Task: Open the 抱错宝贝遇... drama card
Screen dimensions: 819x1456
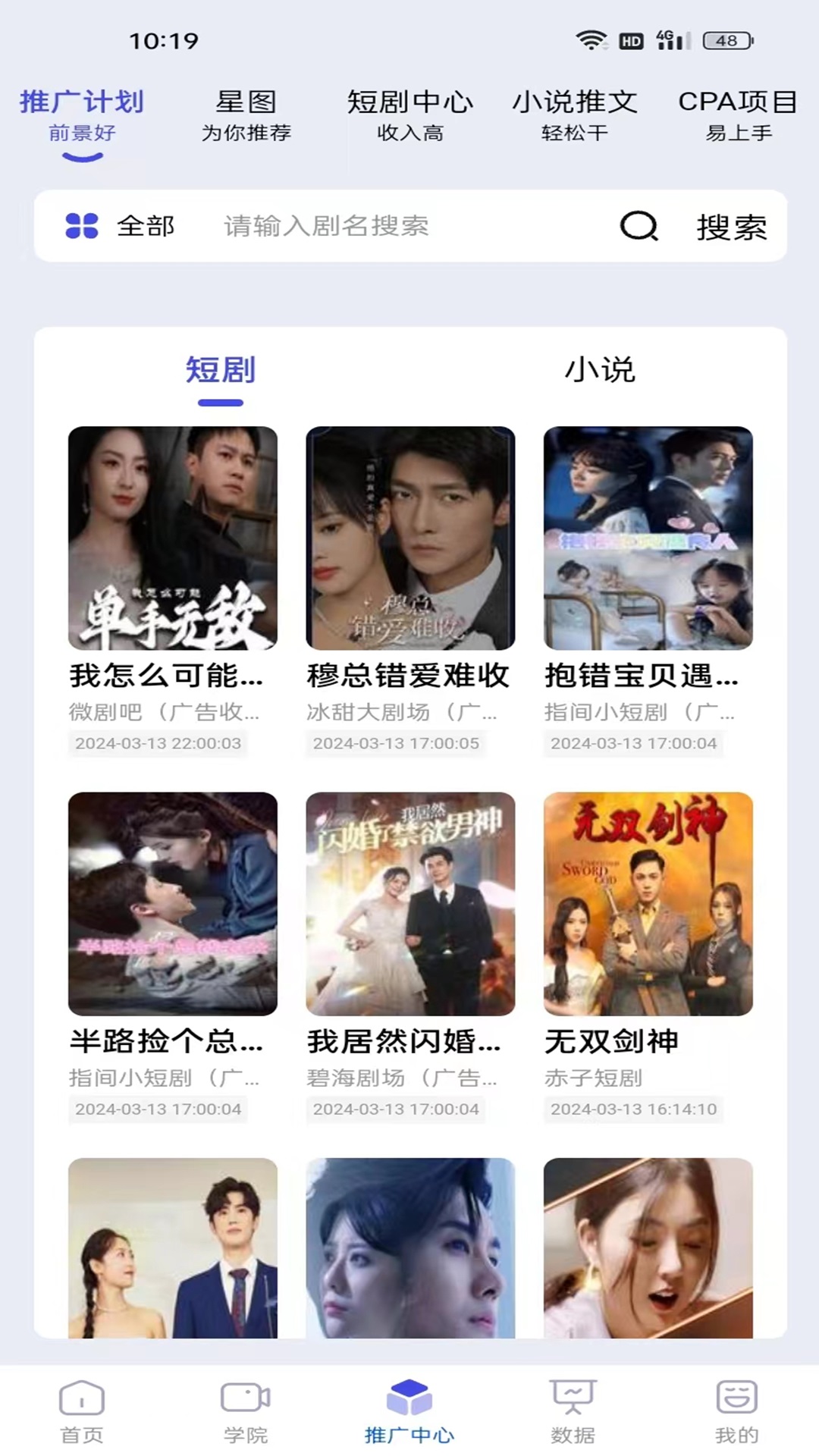Action: [648, 538]
